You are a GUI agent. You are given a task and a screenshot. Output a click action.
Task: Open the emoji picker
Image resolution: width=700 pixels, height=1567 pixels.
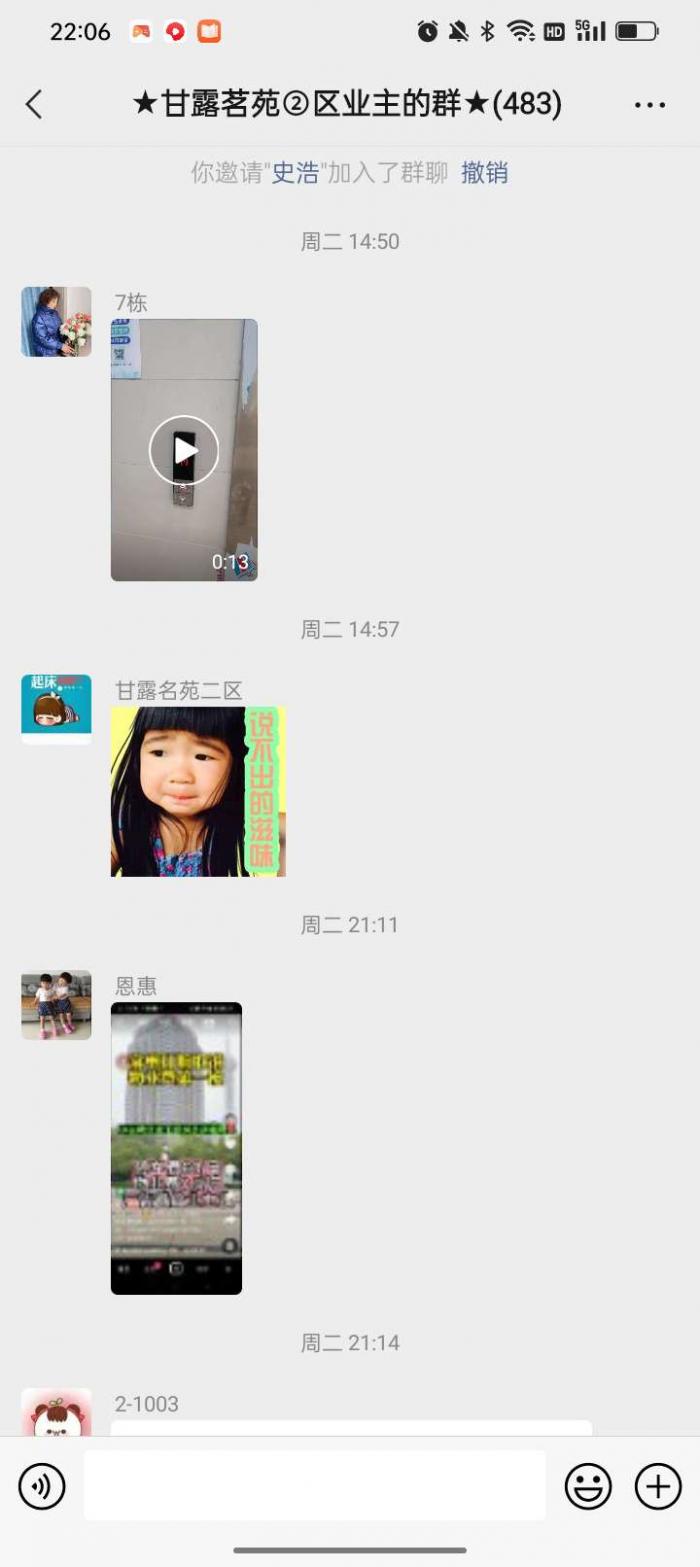point(588,1486)
